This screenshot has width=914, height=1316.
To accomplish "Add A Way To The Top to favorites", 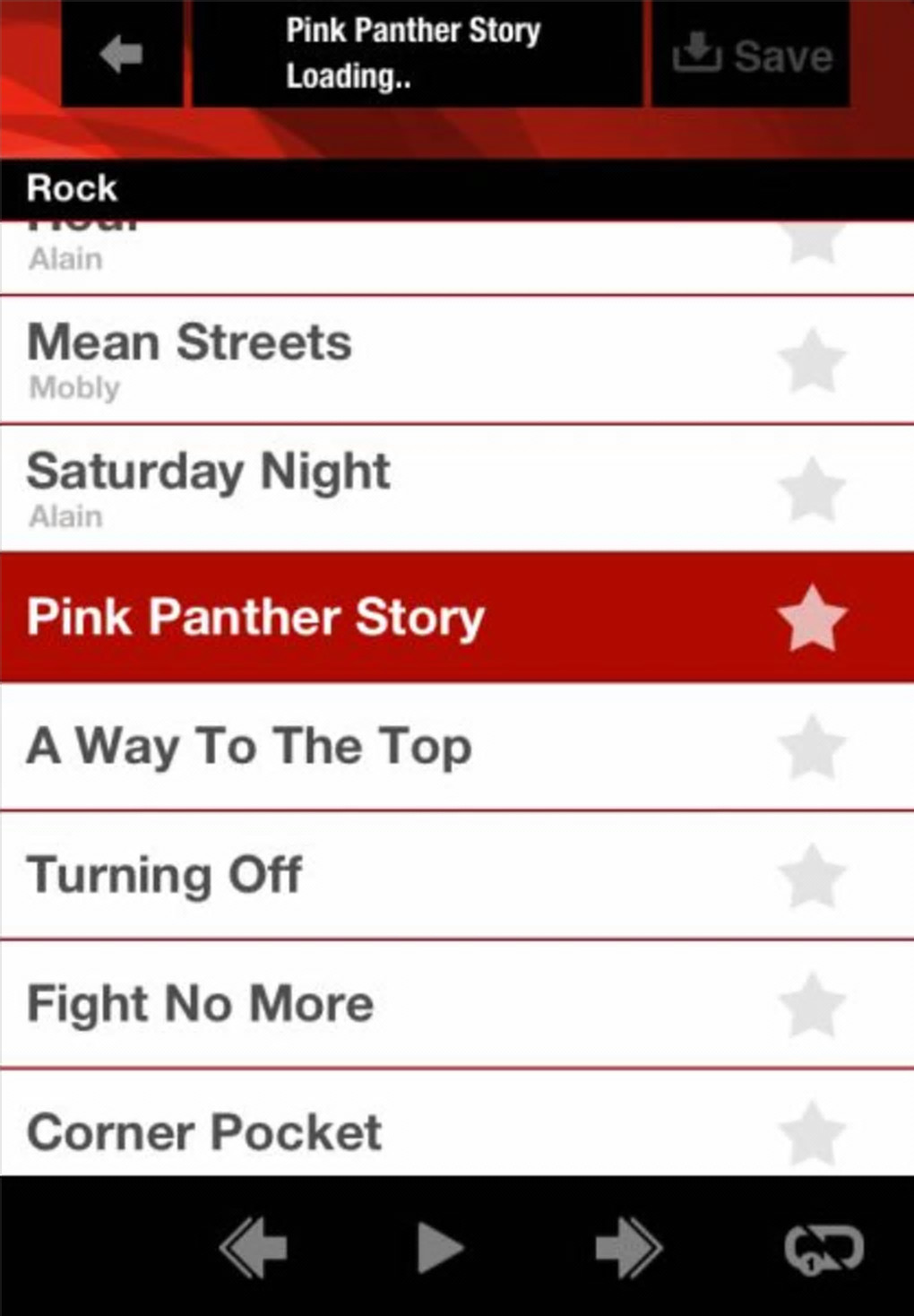I will click(x=812, y=747).
